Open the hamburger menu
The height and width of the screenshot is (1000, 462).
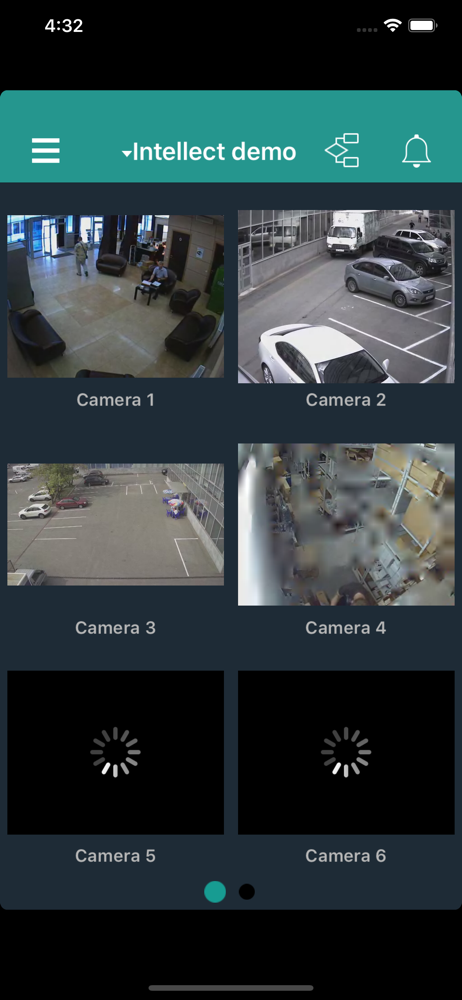(46, 151)
